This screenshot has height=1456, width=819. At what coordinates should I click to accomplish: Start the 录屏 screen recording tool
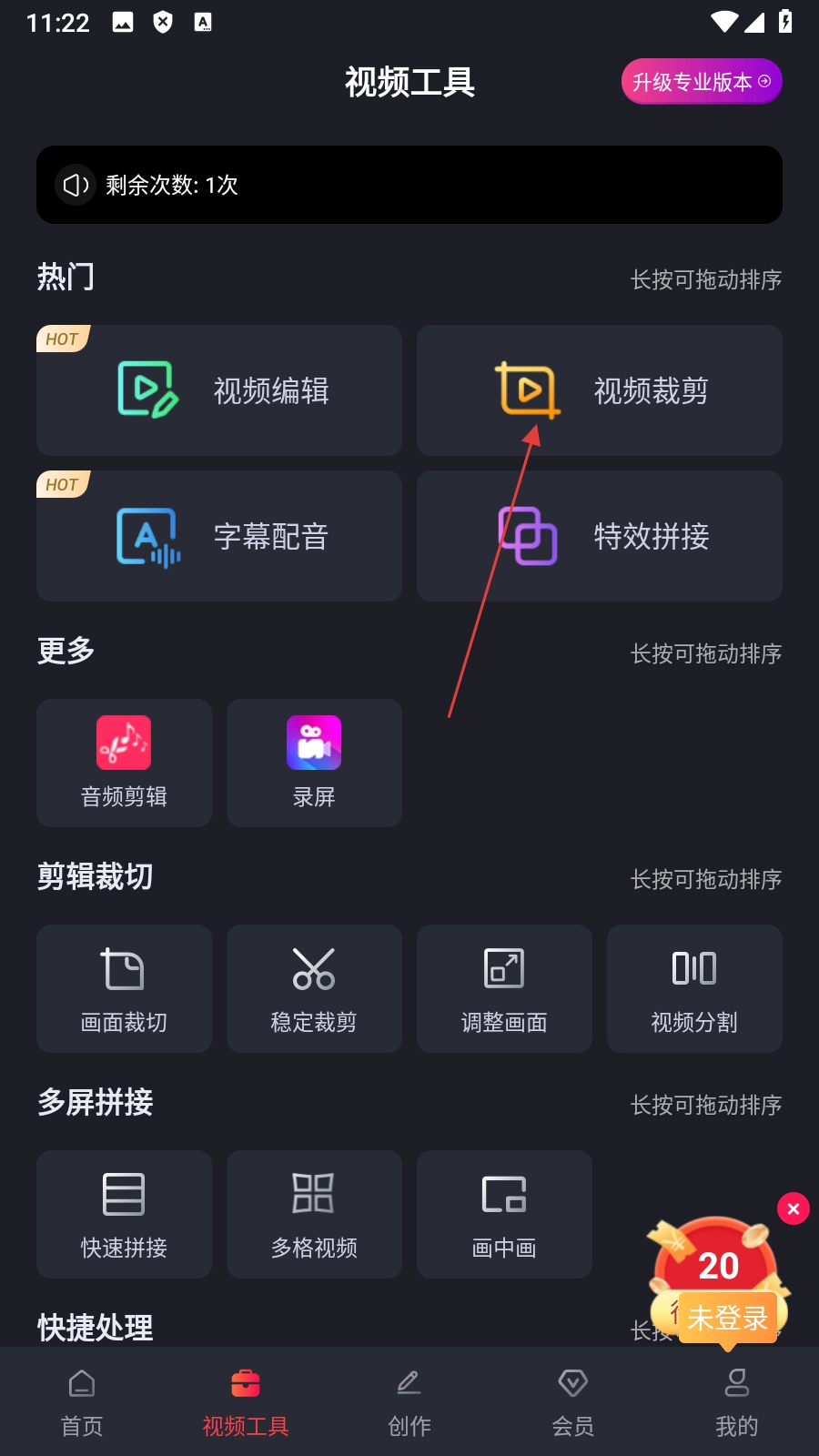click(x=314, y=763)
